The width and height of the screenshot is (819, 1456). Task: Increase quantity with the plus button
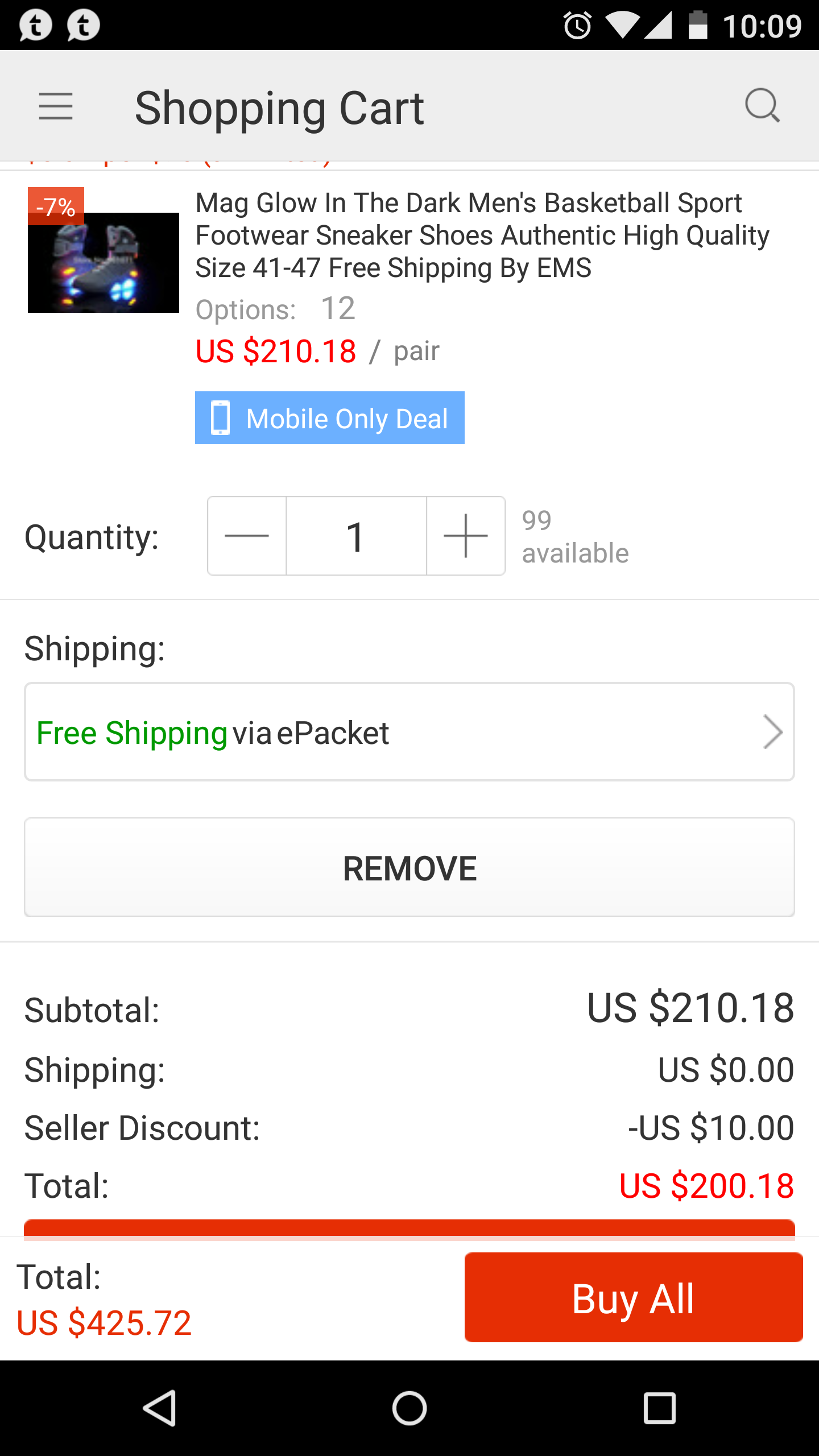(x=466, y=536)
